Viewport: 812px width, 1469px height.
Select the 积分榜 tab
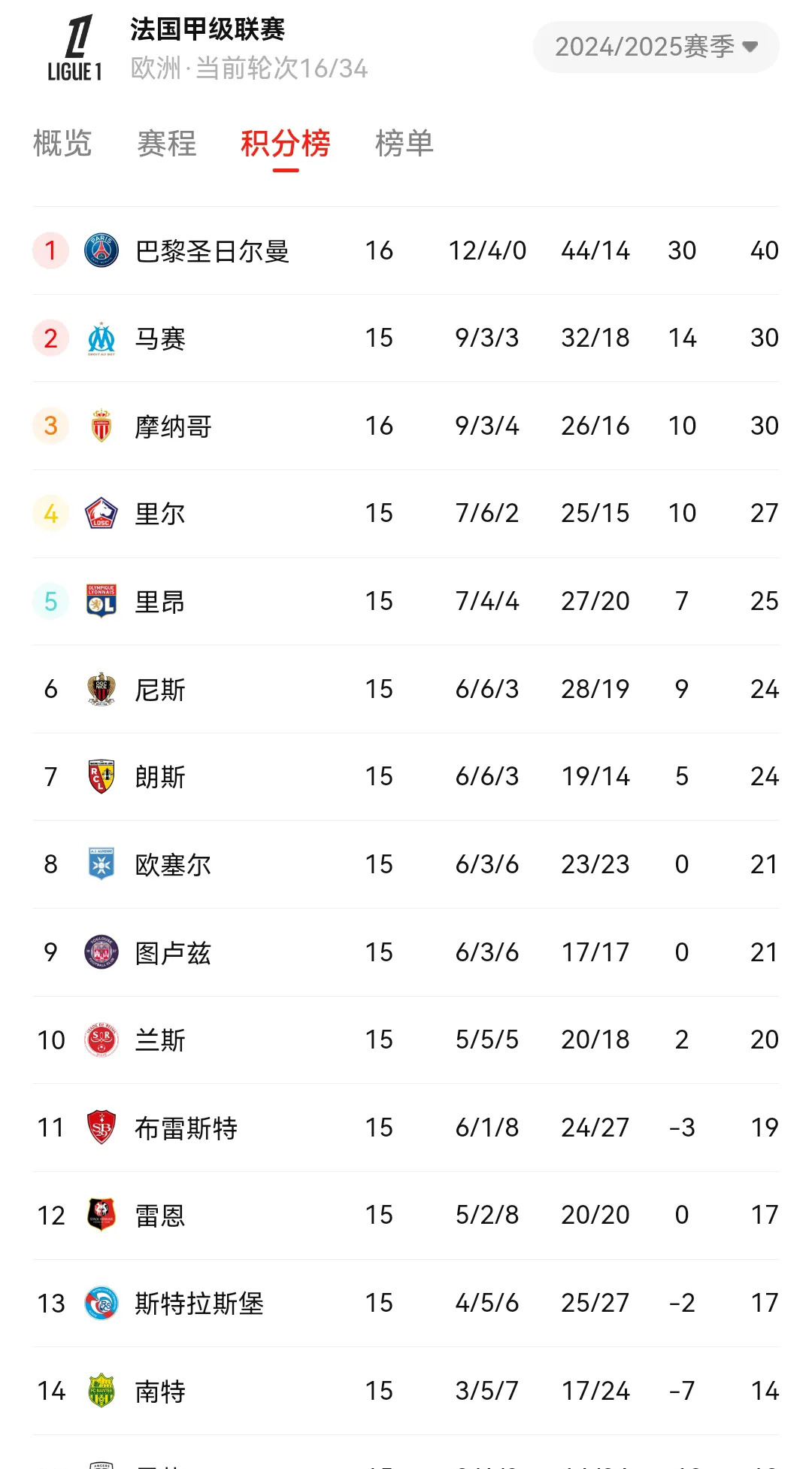286,144
